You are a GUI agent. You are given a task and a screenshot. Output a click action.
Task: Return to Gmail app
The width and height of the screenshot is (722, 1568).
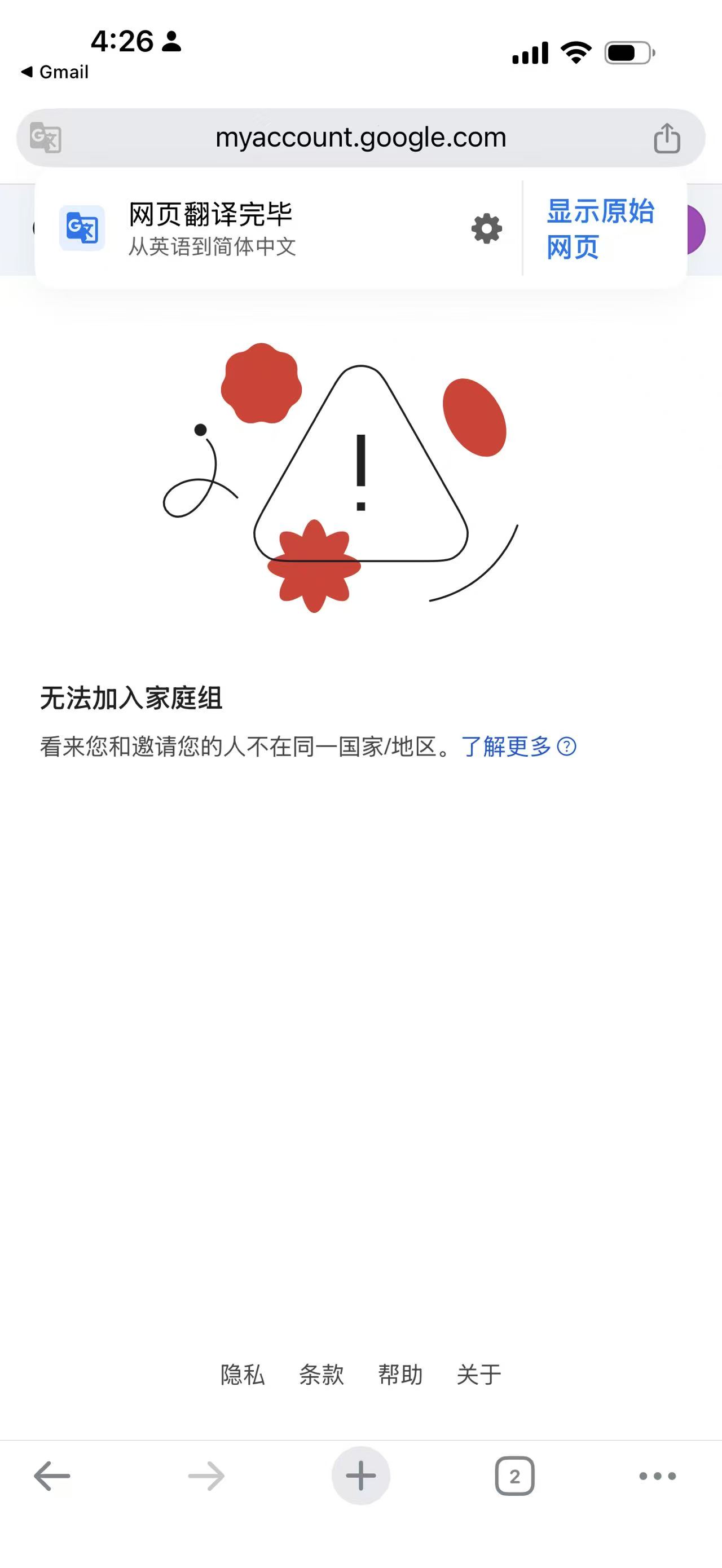[x=55, y=72]
